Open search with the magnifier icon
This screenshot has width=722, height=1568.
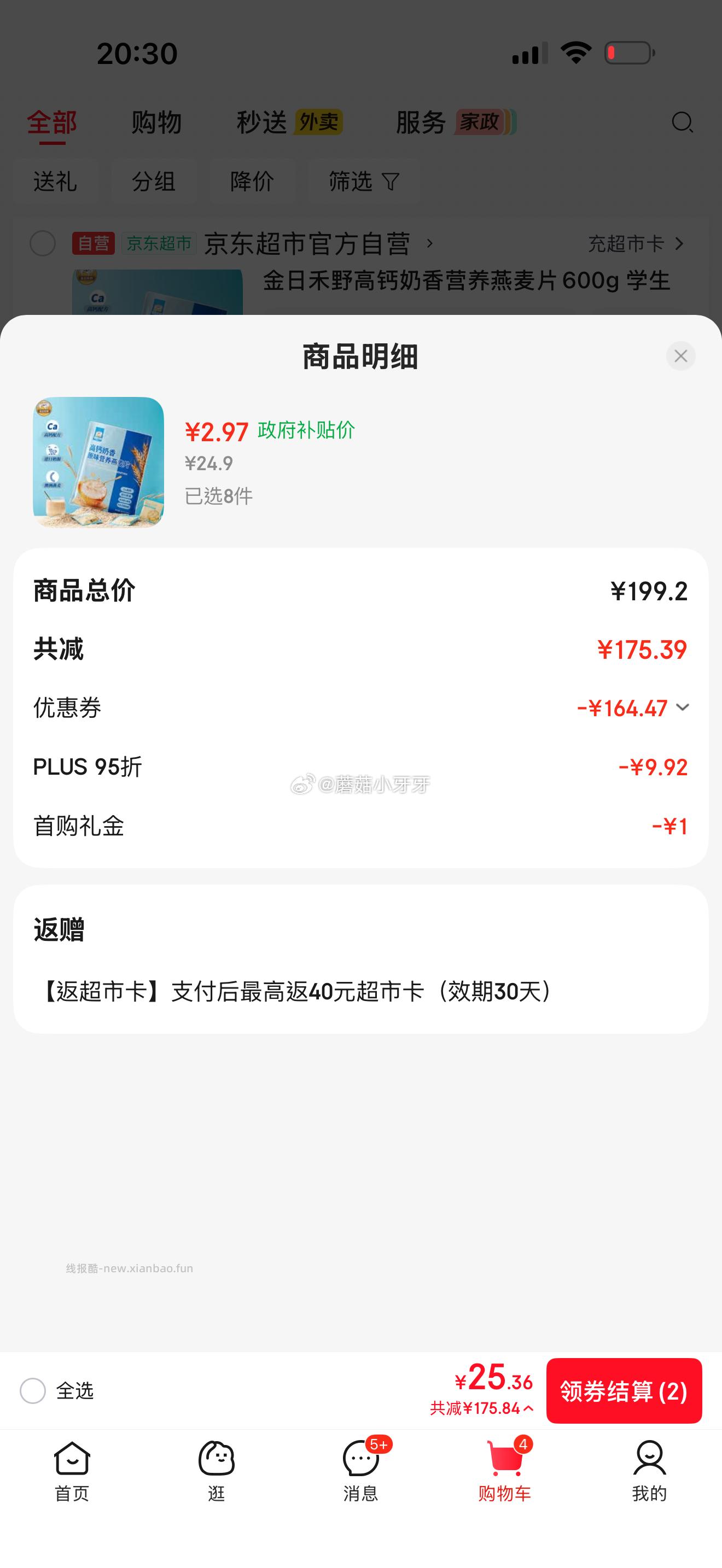[682, 122]
